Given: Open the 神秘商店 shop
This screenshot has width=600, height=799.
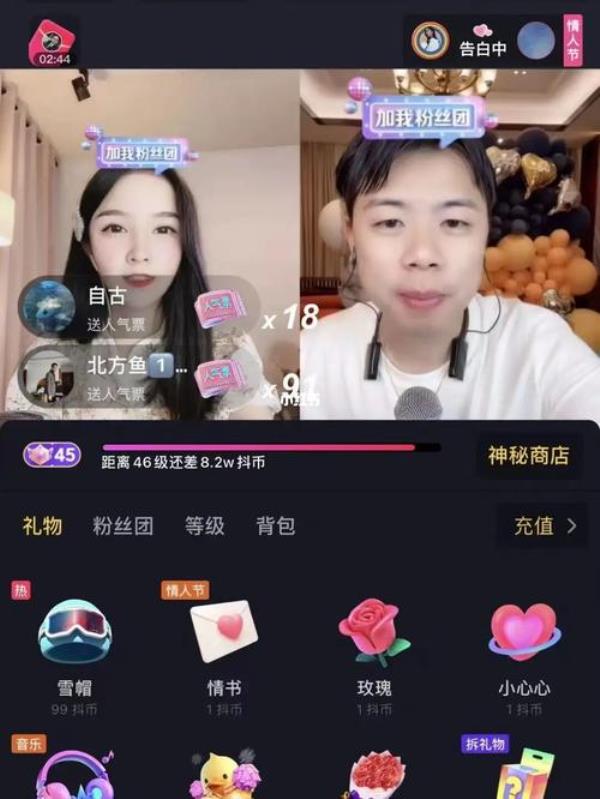Looking at the screenshot, I should [x=529, y=456].
